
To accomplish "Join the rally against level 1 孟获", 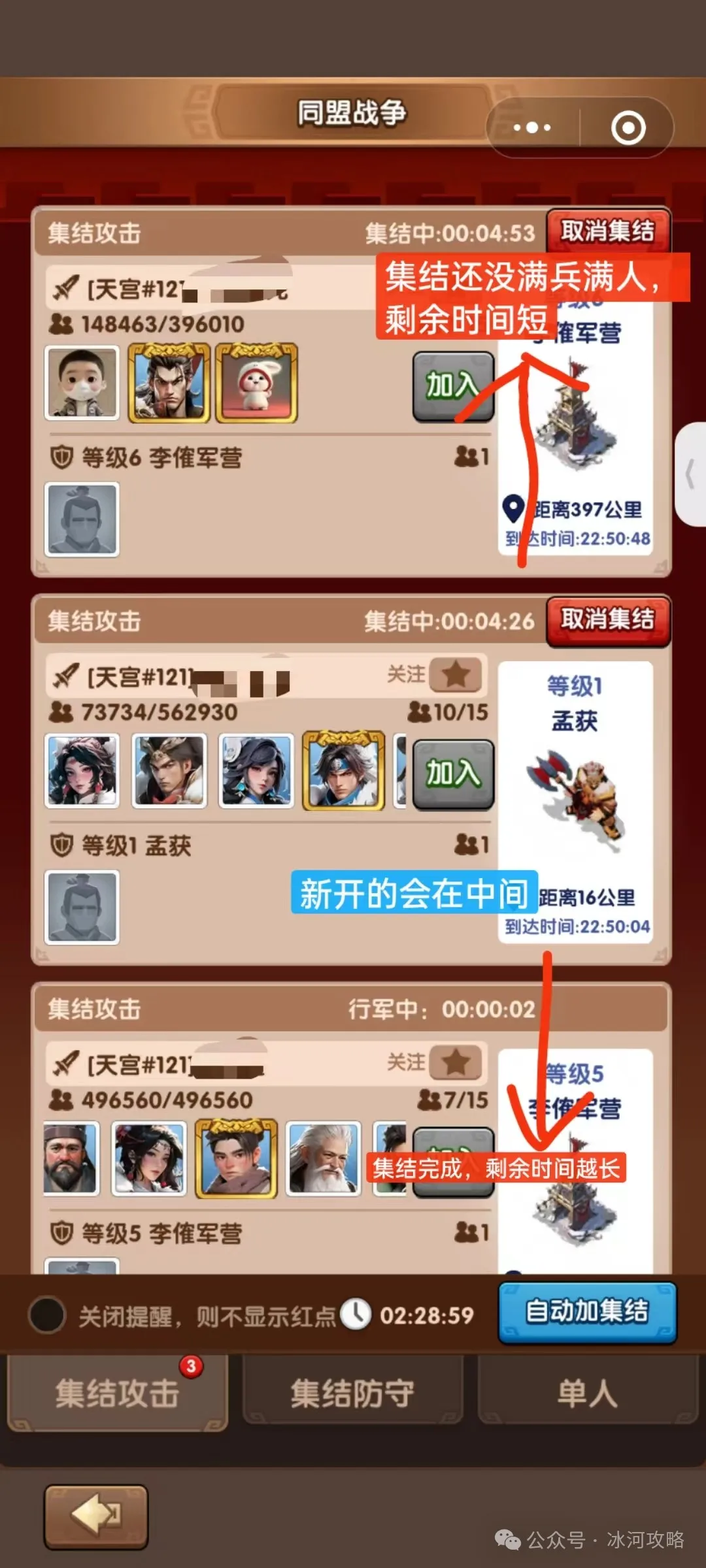I will [452, 774].
